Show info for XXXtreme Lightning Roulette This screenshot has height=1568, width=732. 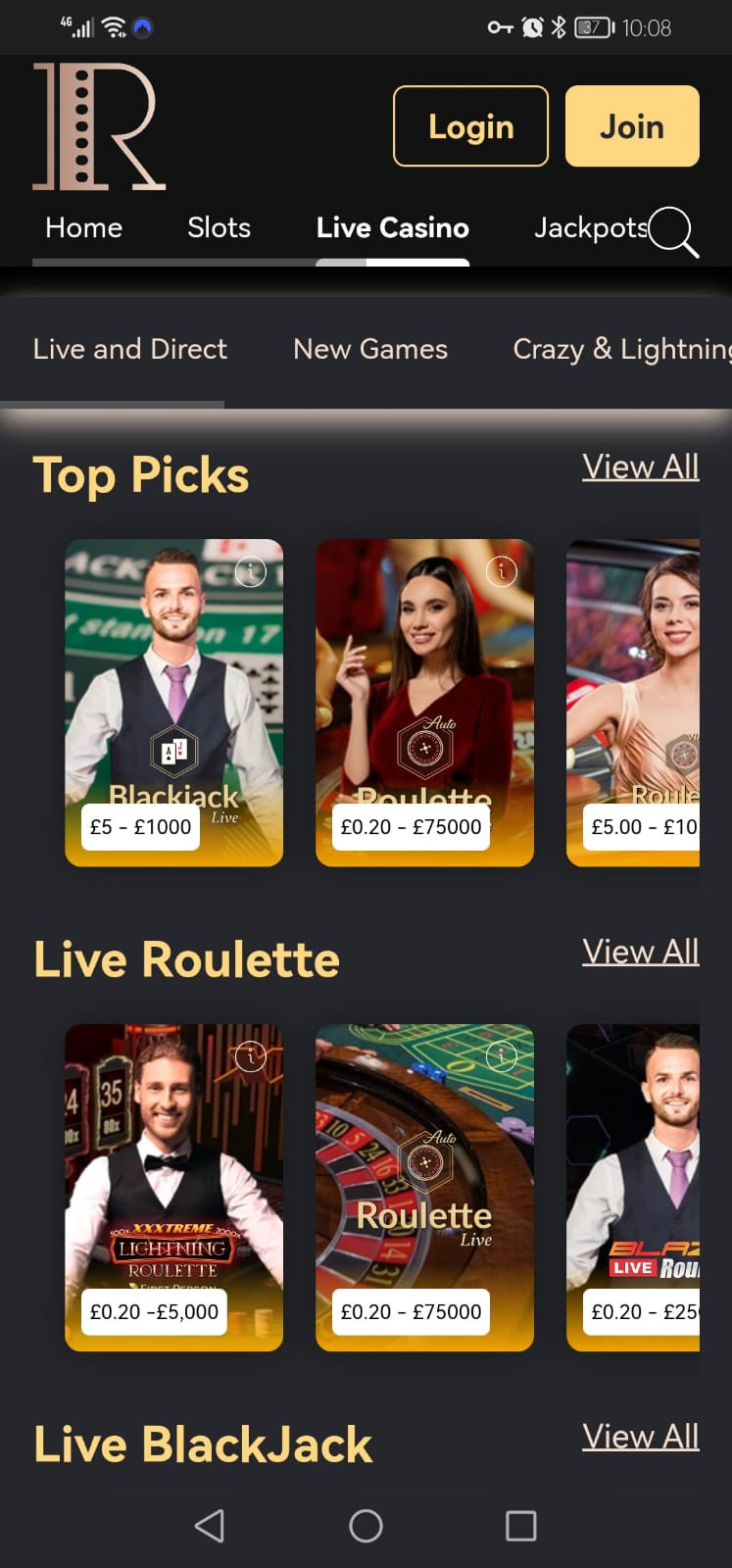pyautogui.click(x=251, y=1056)
